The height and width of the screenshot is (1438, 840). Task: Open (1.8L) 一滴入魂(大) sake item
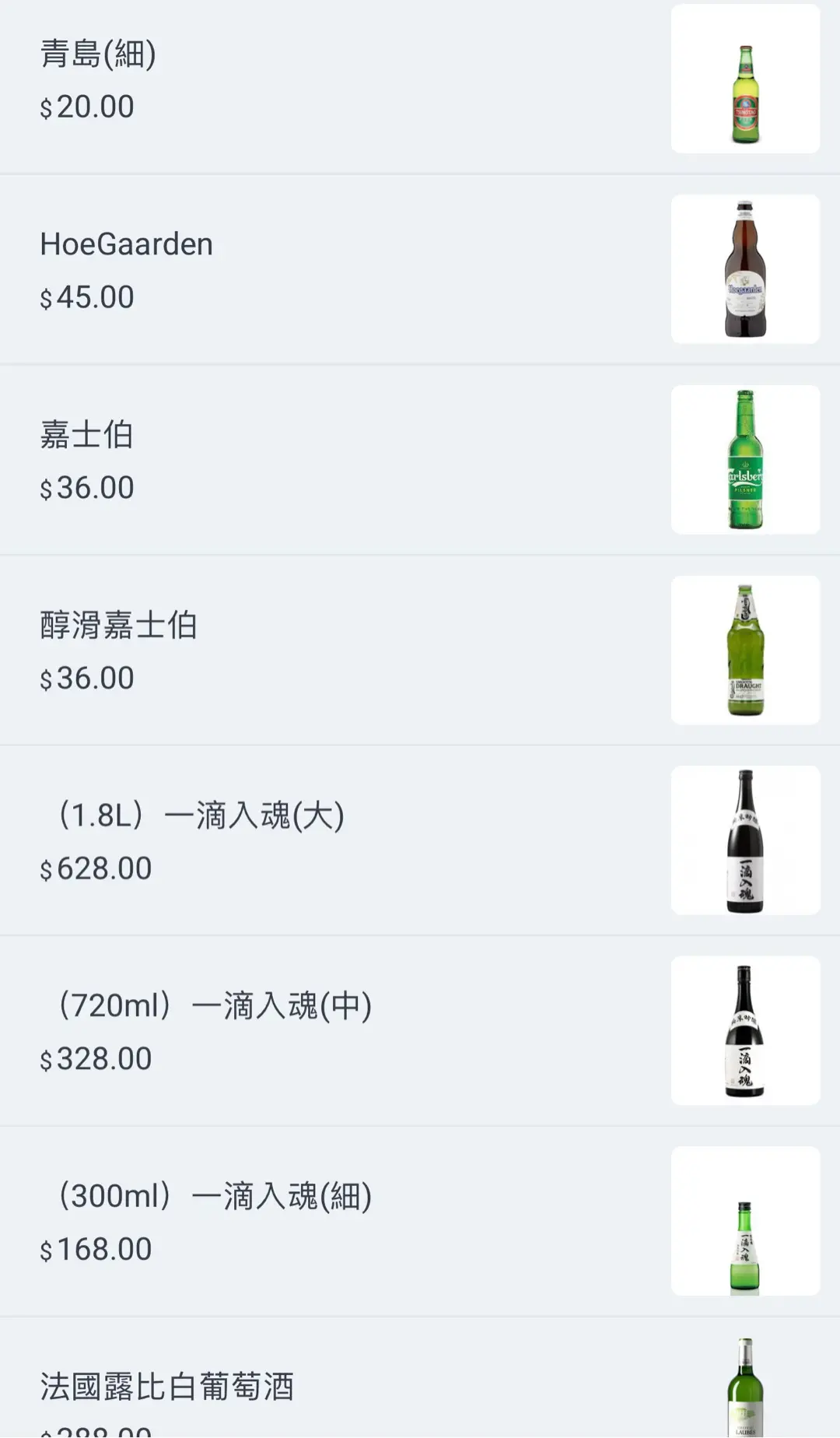point(420,840)
